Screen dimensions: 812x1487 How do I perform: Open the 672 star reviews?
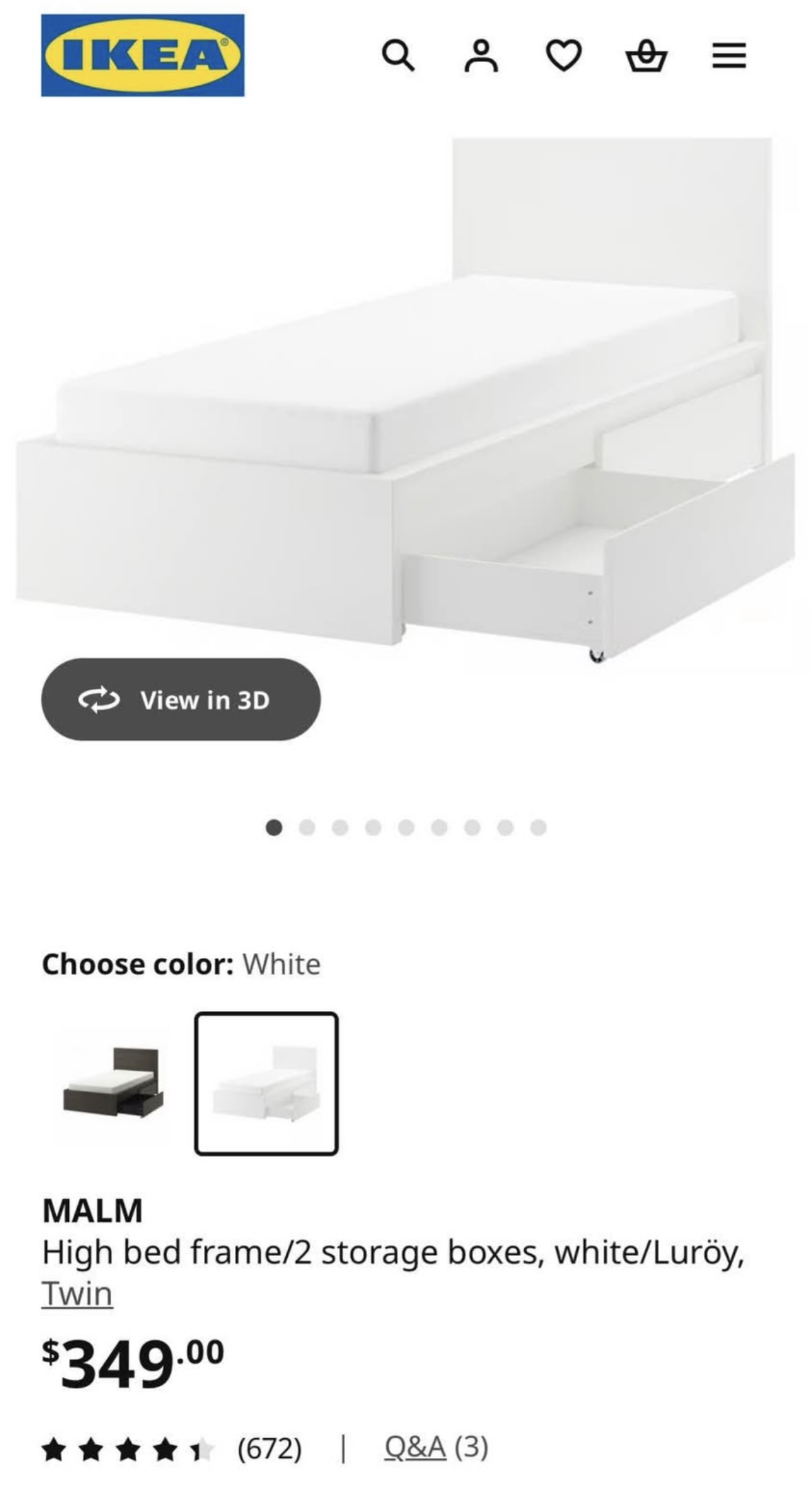(172, 1448)
